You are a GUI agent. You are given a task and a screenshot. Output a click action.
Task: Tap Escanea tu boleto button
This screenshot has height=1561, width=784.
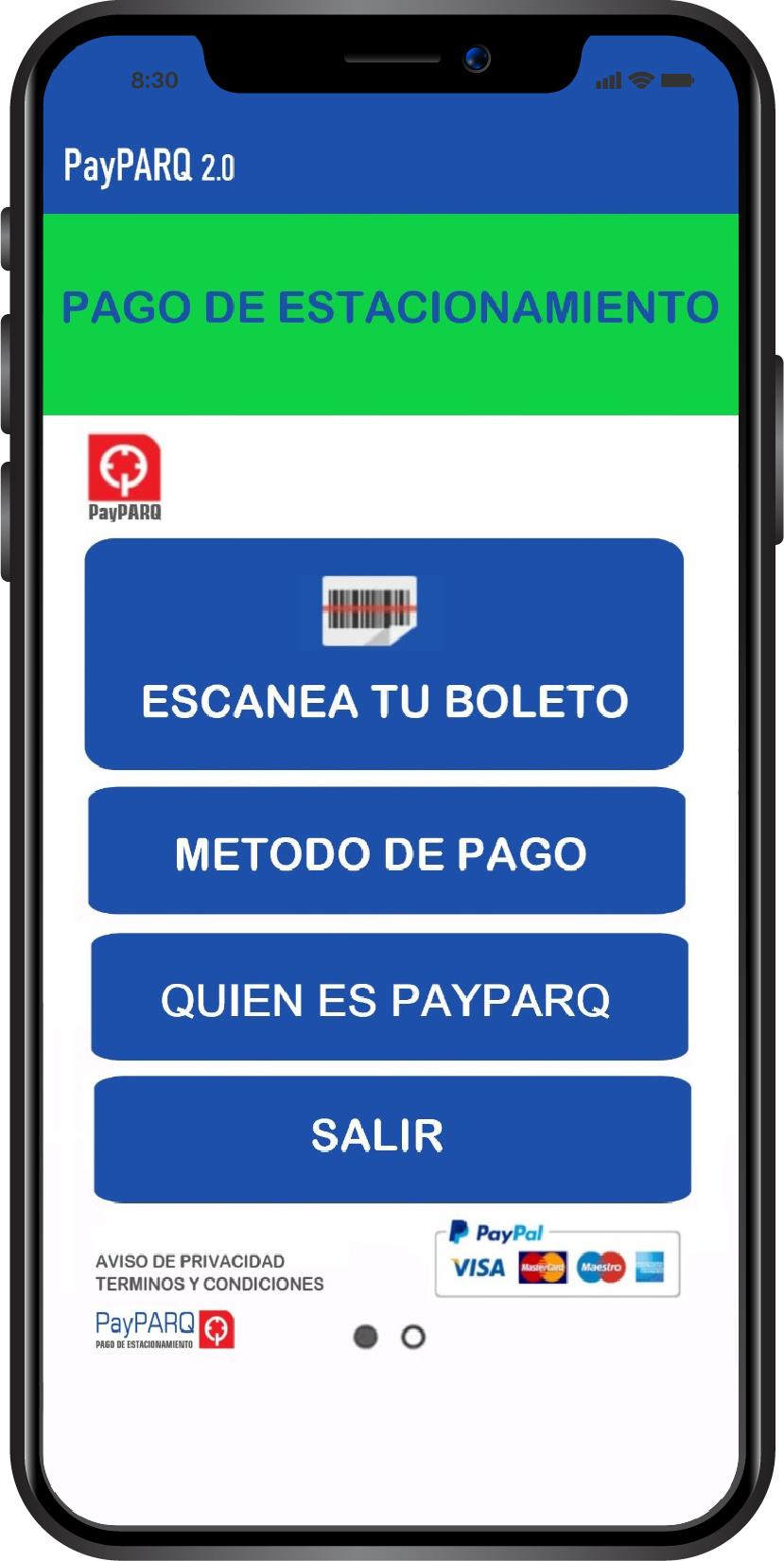384,655
